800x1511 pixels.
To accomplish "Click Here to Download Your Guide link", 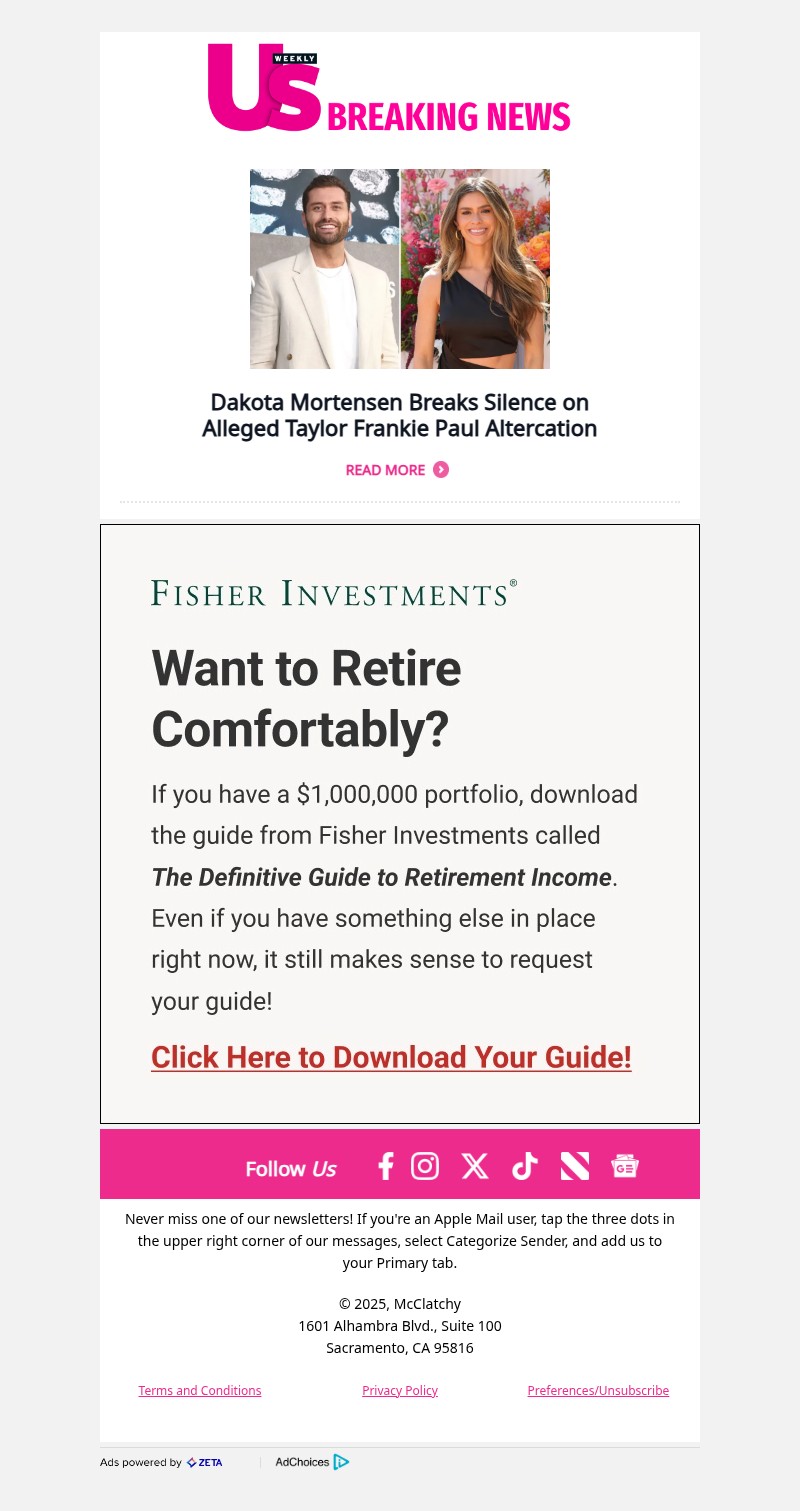I will coord(390,1057).
